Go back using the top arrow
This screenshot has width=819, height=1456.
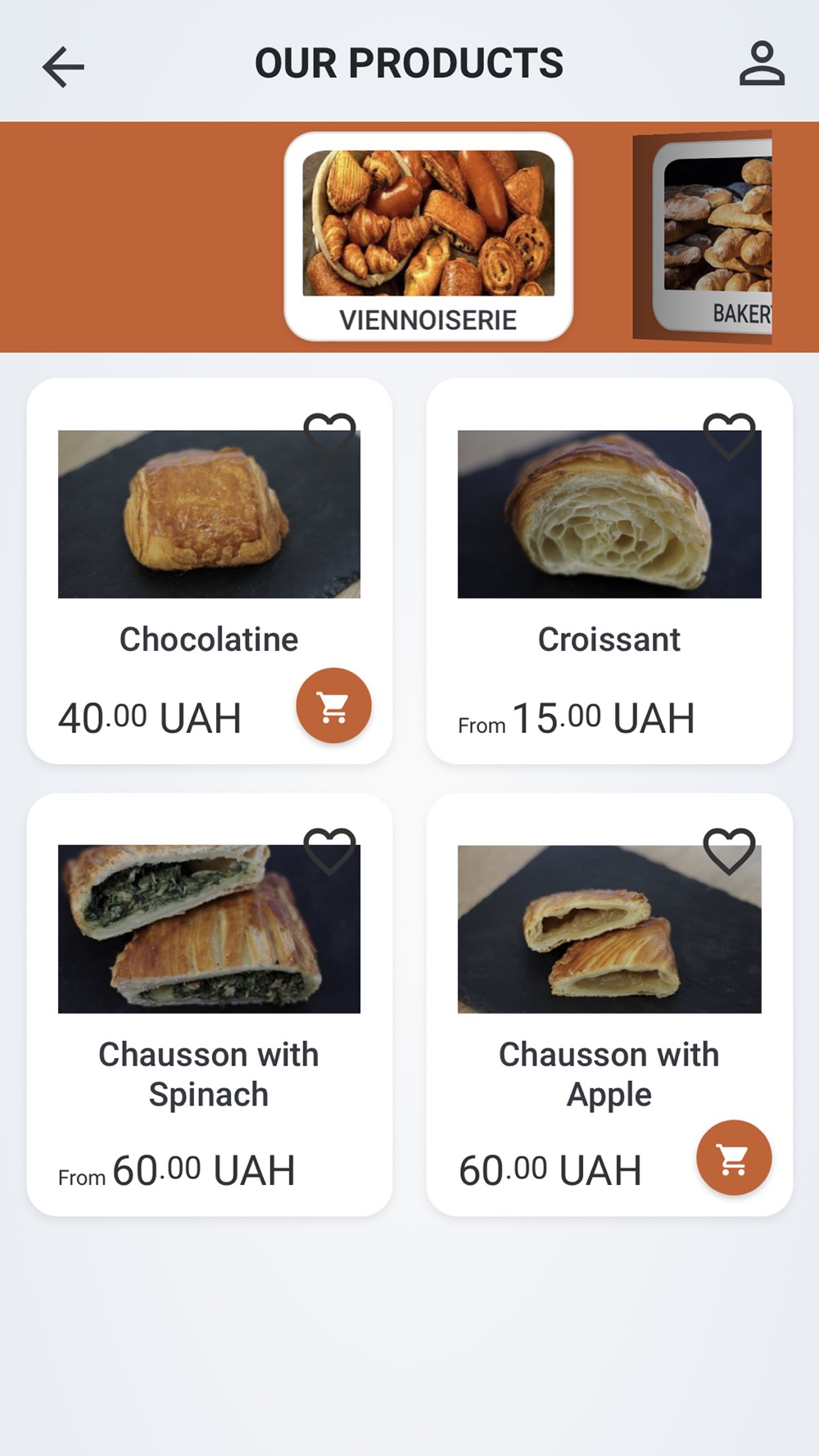click(x=63, y=66)
